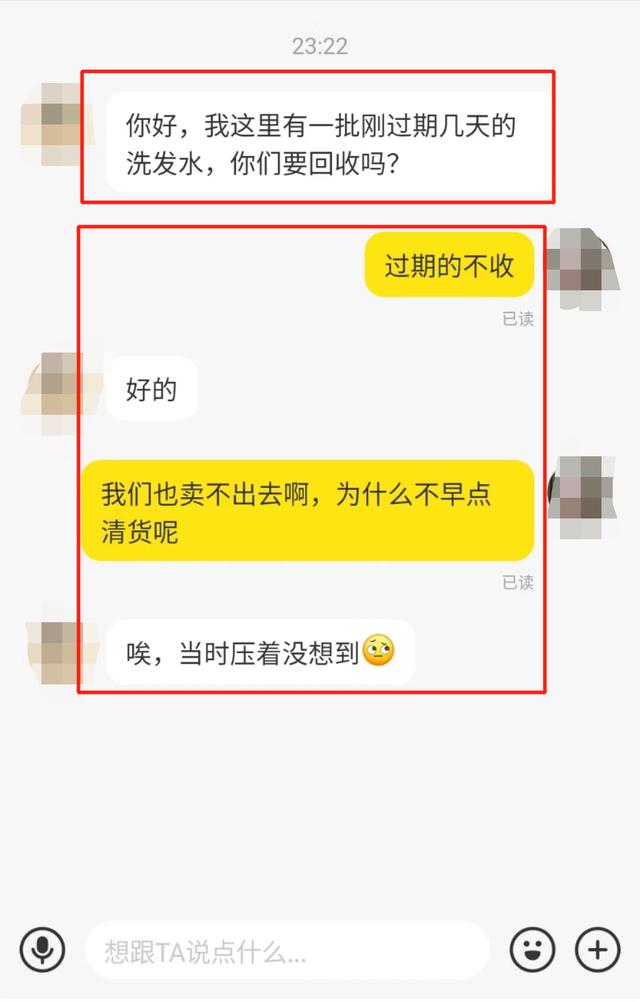Open more attachment options with the plus icon
The height and width of the screenshot is (1002, 640).
pos(597,949)
